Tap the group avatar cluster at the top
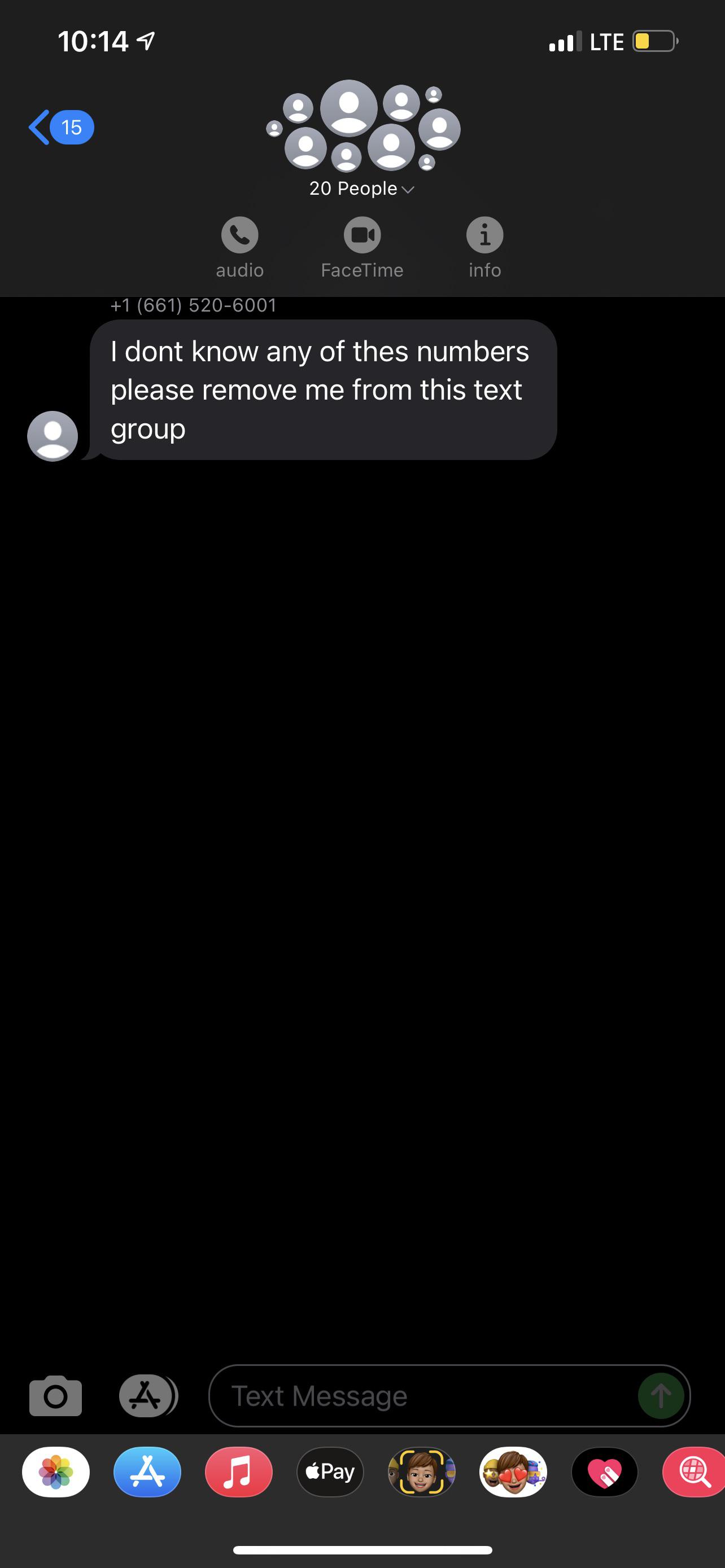Screen dimensions: 725x1568 coord(361,128)
